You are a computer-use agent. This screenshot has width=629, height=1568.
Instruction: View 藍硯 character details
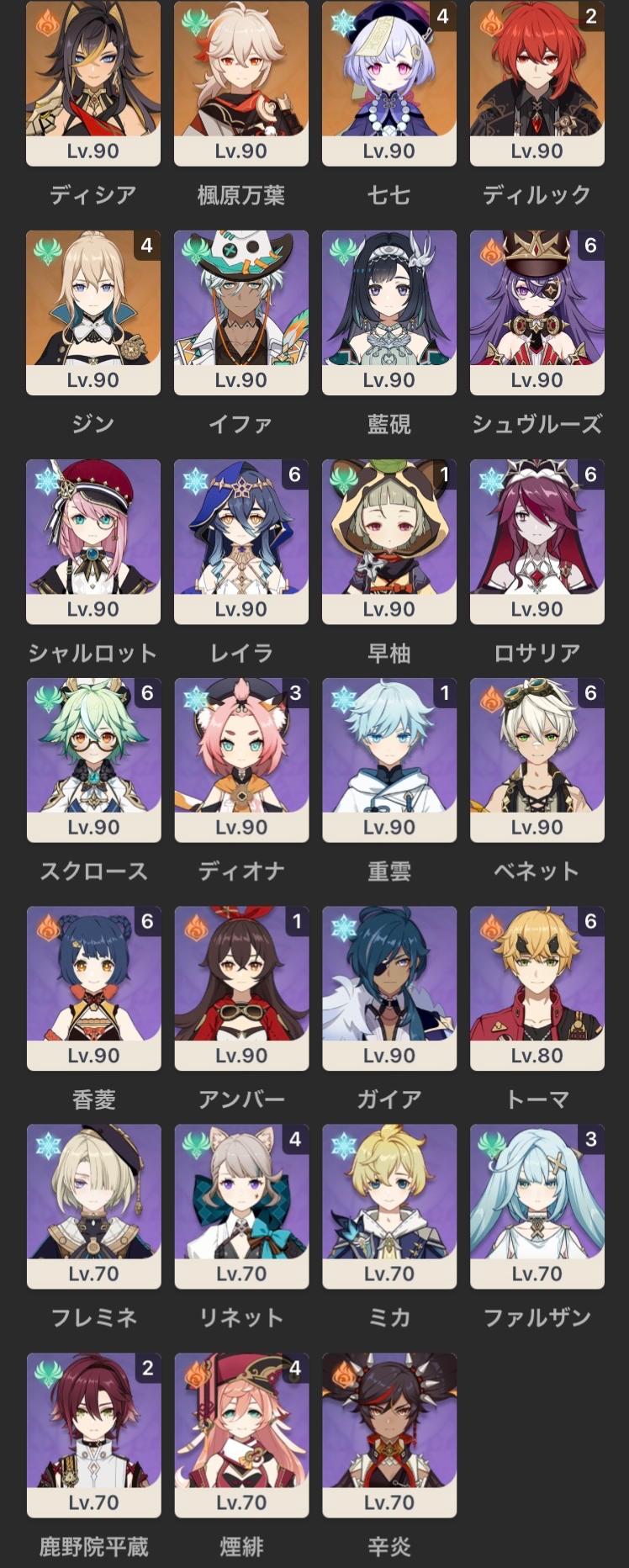[x=388, y=311]
